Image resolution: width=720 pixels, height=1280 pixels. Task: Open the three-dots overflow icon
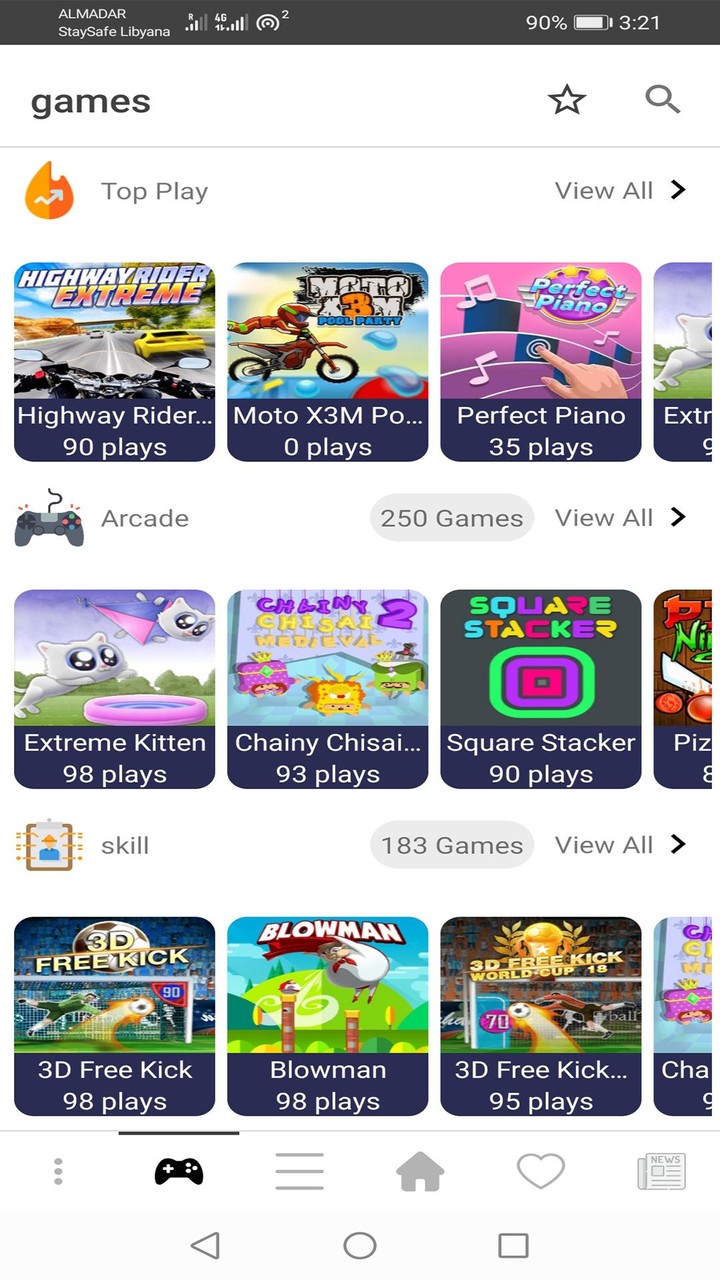pyautogui.click(x=58, y=1170)
